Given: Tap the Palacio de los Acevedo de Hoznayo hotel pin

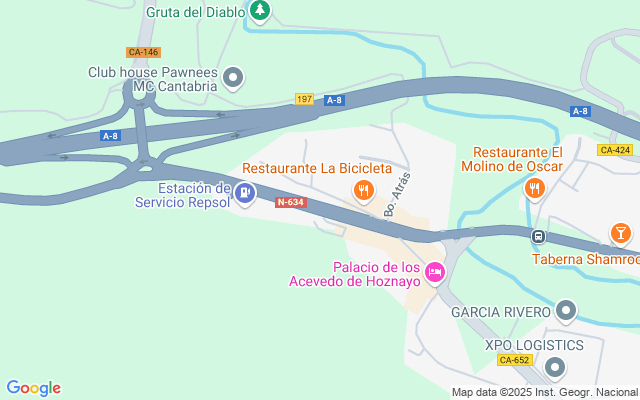Looking at the screenshot, I should (x=434, y=271).
